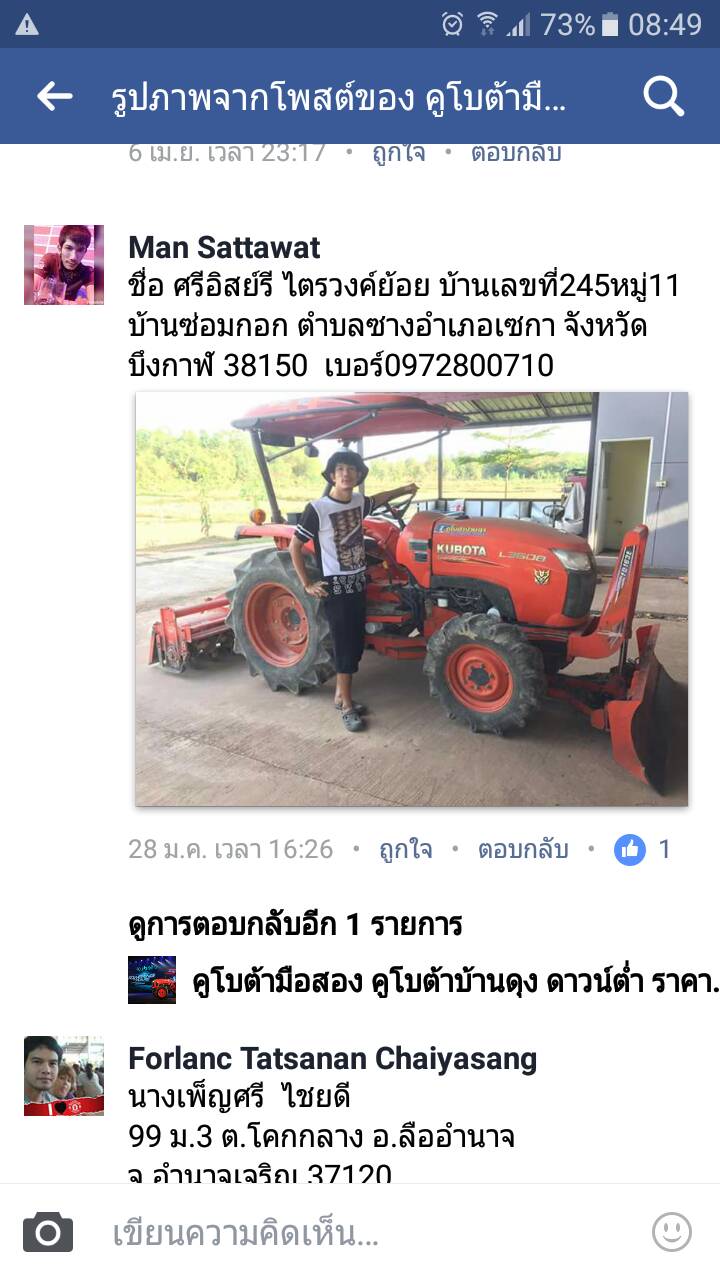Like Man Sattawat's comment with ถูกใจ
The width and height of the screenshot is (720, 1280).
click(405, 850)
